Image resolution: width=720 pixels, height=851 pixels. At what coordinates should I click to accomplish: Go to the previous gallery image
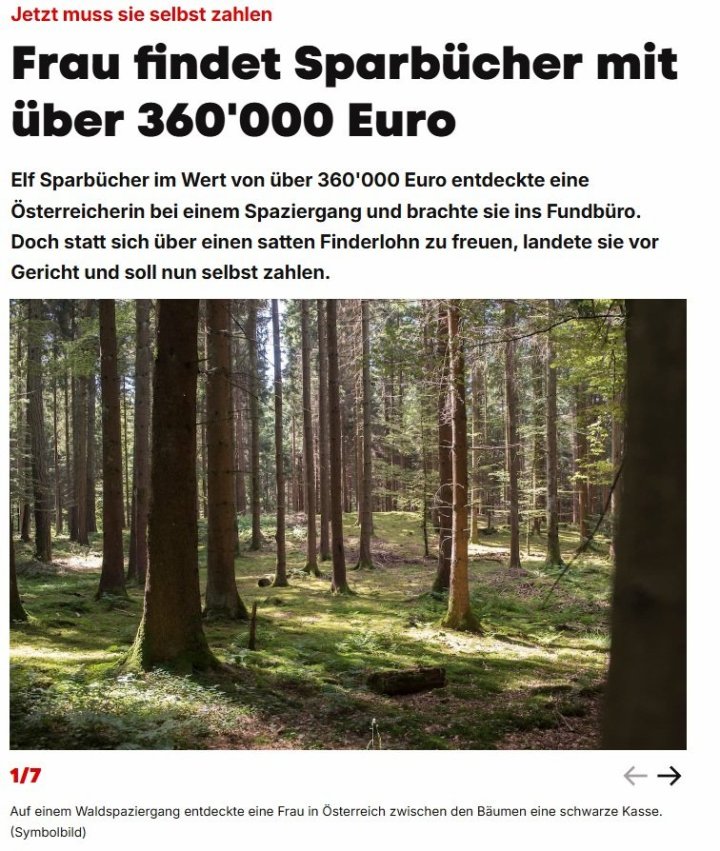pos(635,776)
